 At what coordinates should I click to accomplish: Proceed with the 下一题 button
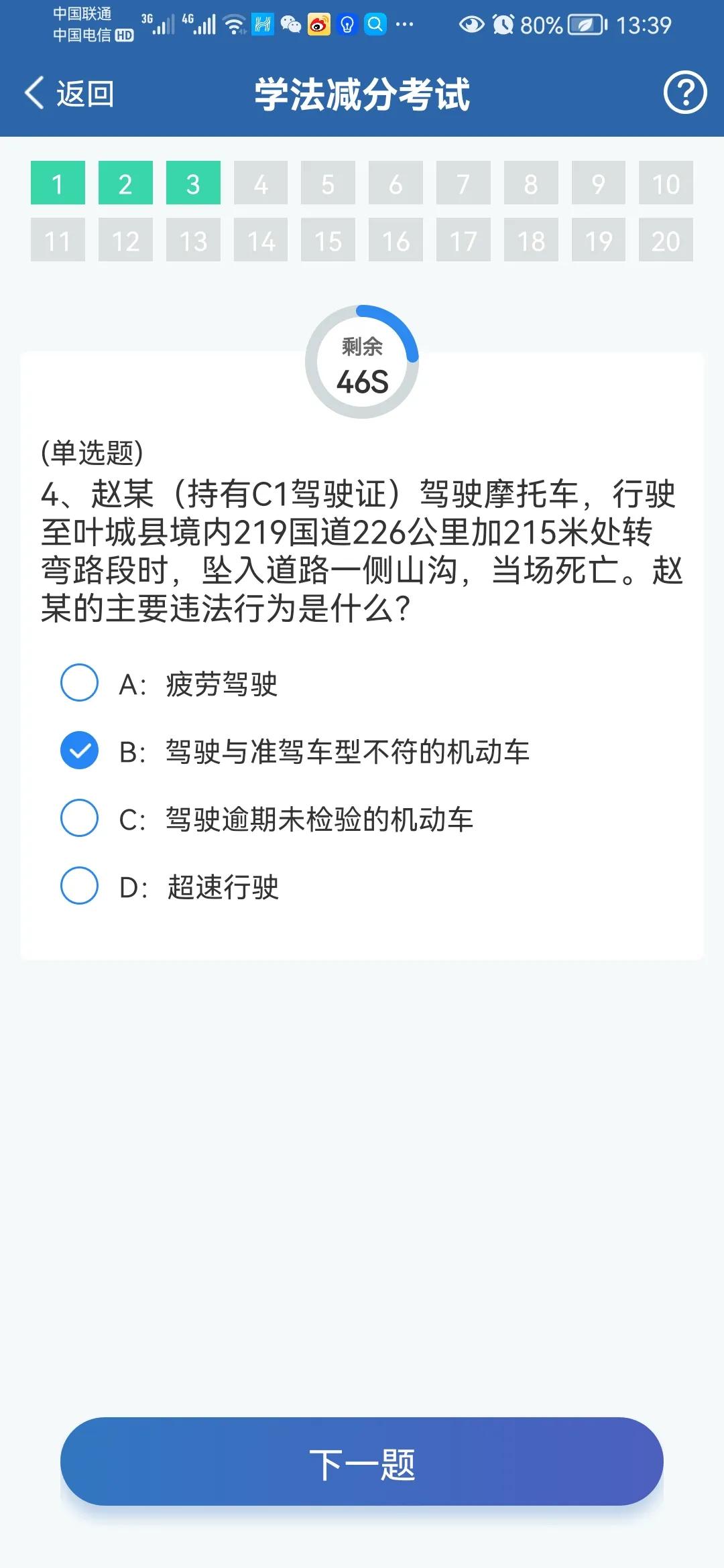click(x=362, y=1461)
